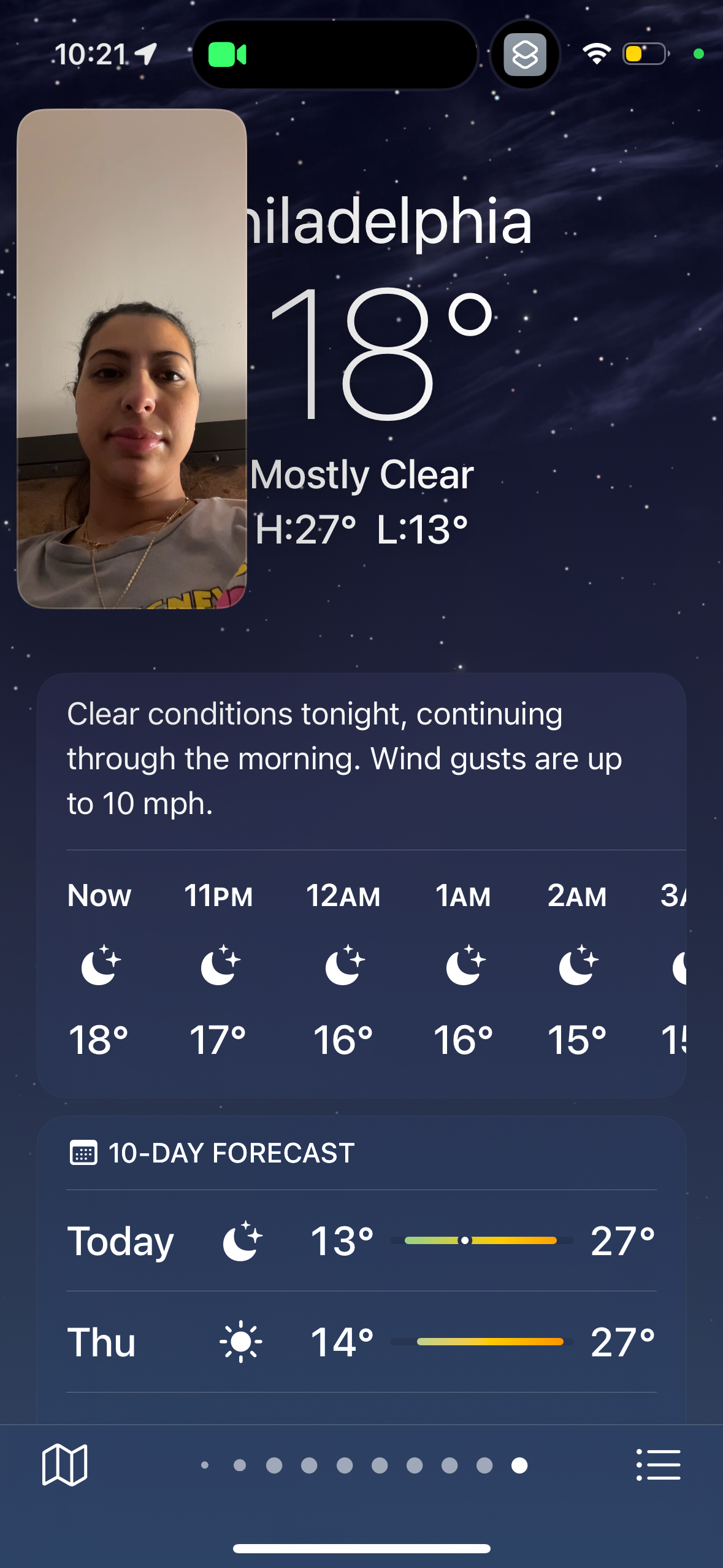Image resolution: width=723 pixels, height=1568 pixels.
Task: Tap the moon icon under 2AM
Action: 577,964
